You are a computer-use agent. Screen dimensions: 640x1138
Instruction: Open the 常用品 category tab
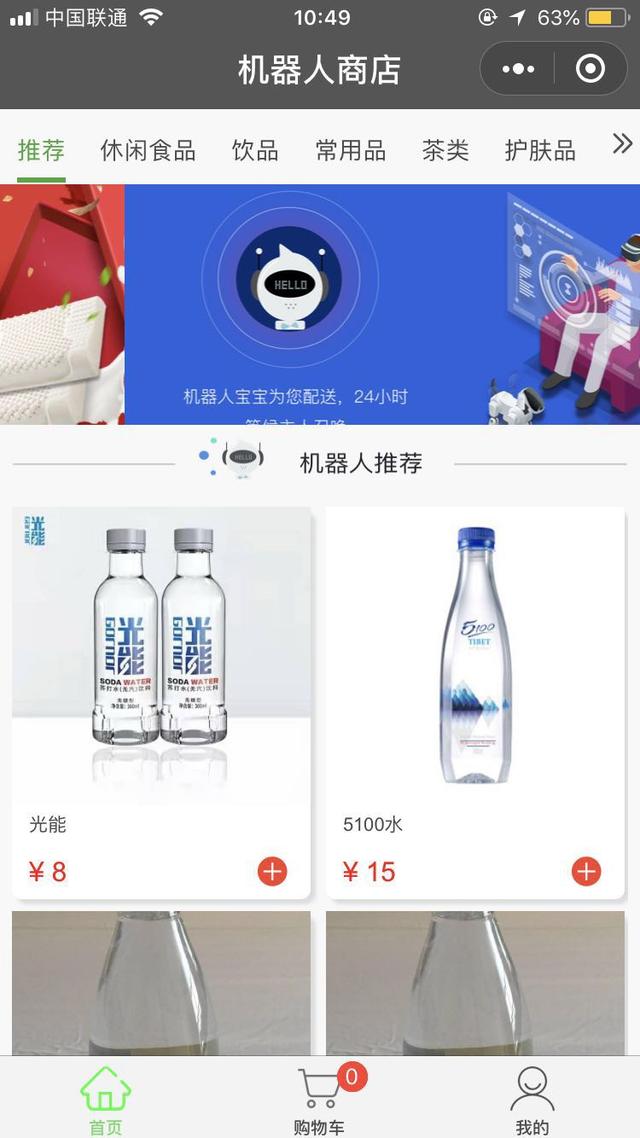pos(350,150)
